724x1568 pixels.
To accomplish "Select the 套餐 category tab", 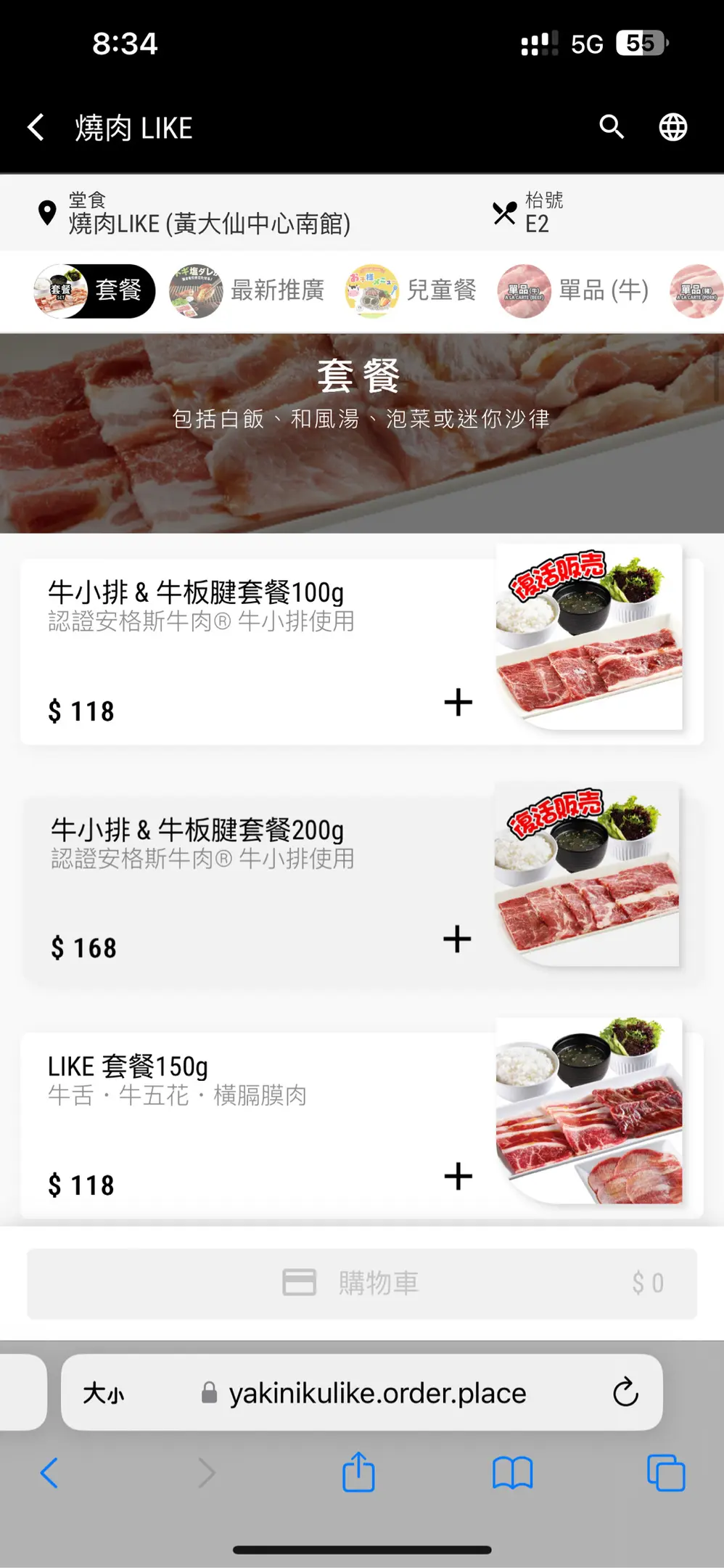I will click(x=94, y=291).
